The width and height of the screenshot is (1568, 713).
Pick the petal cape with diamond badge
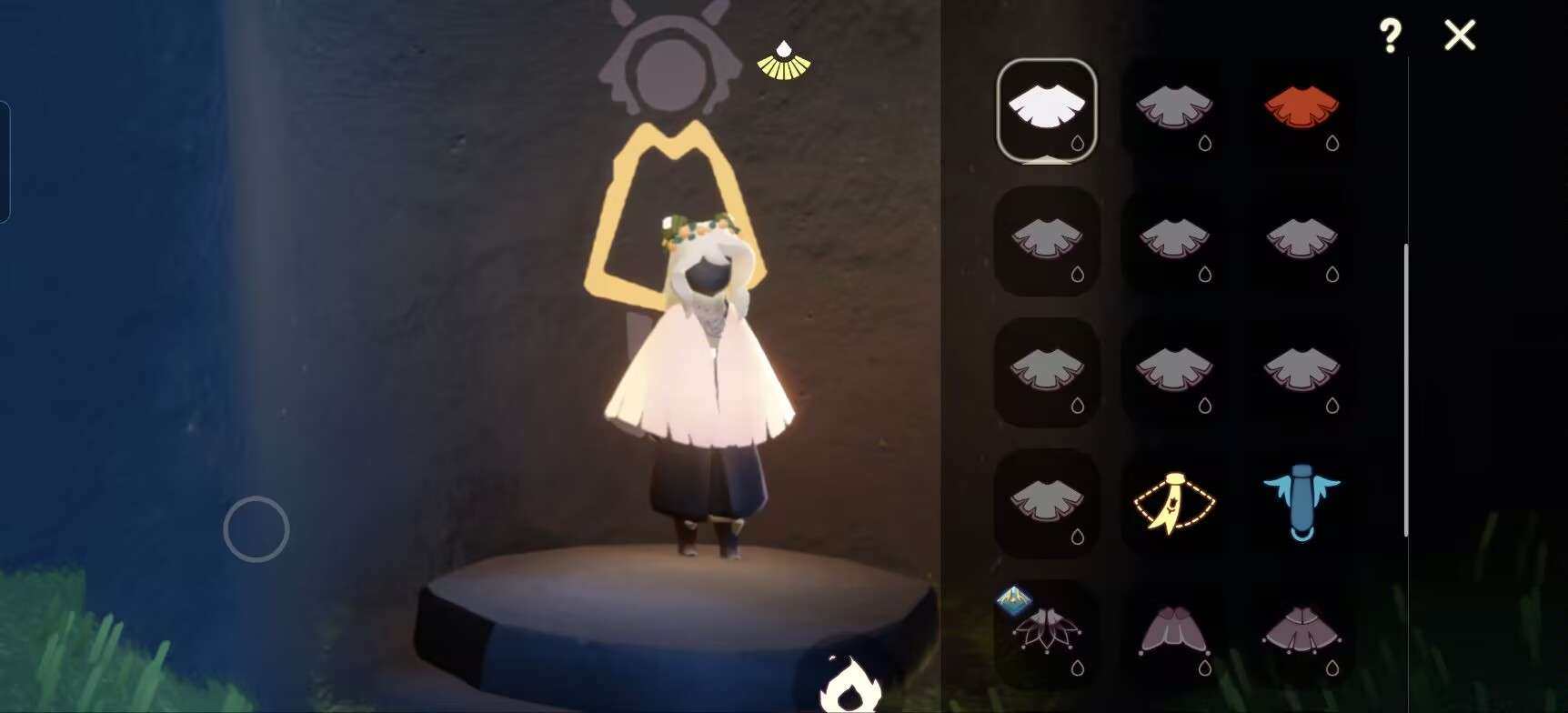click(1046, 630)
